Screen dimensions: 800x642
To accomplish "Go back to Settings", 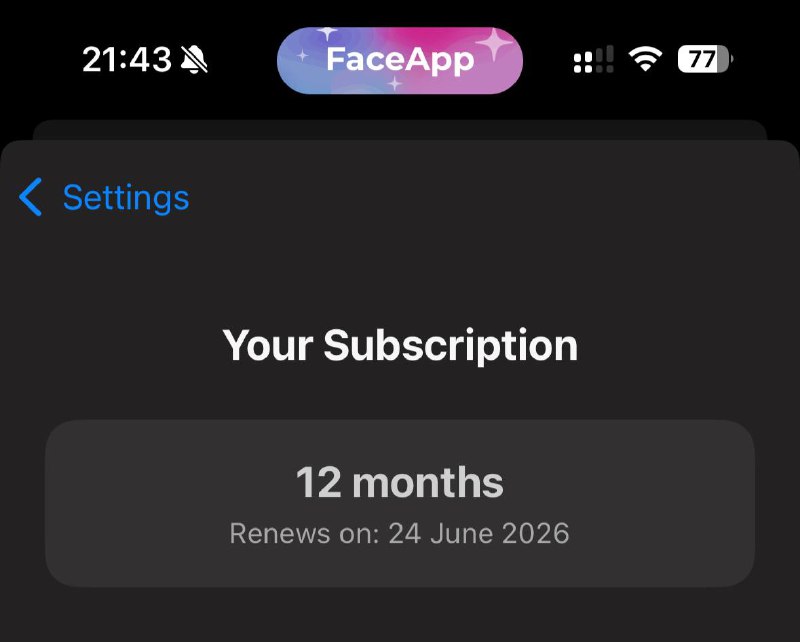I will pos(105,198).
